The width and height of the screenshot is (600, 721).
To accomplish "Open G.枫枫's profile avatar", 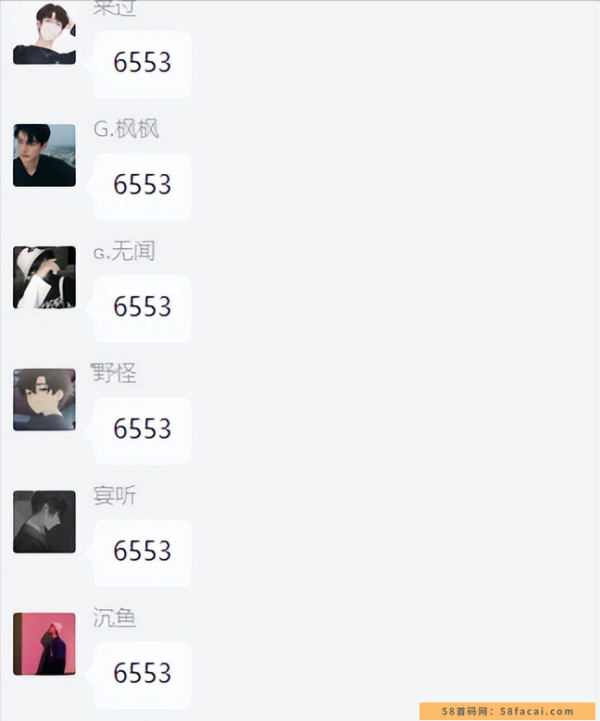I will (44, 155).
